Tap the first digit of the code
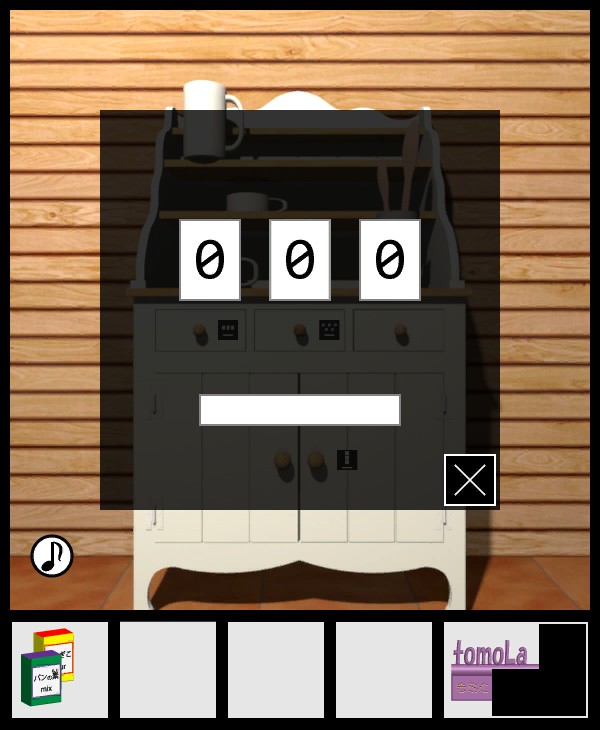The height and width of the screenshot is (730, 600). coord(210,260)
